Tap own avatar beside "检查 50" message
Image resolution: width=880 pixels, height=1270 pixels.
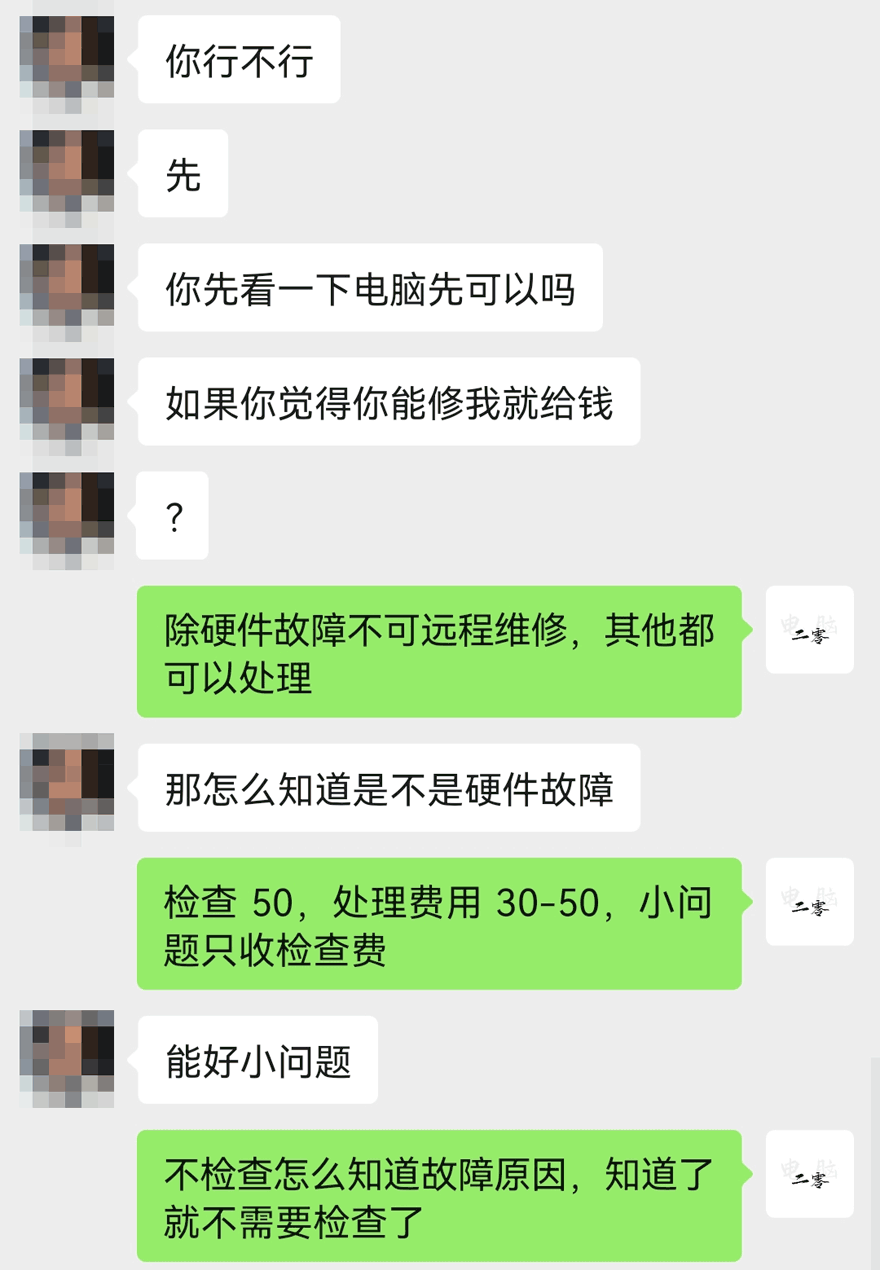click(809, 901)
